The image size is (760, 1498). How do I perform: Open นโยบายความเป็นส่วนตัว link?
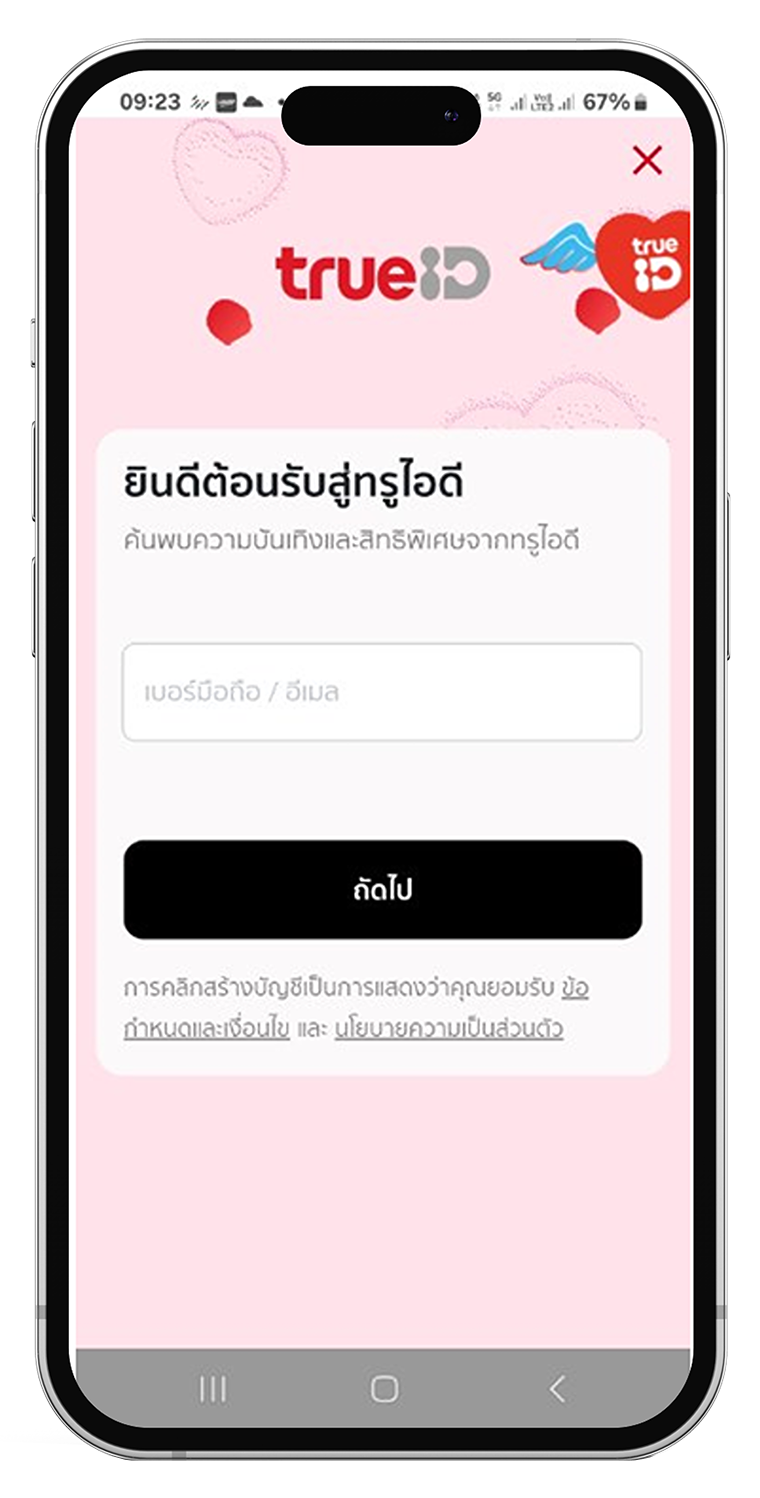[448, 1029]
